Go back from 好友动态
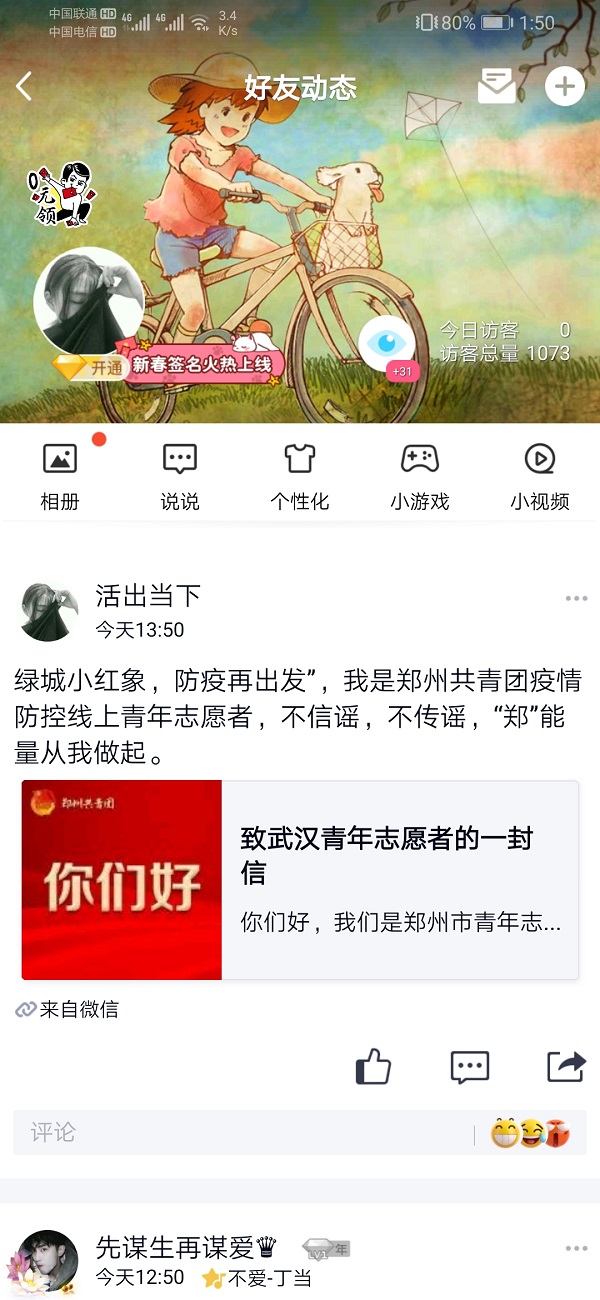This screenshot has width=600, height=1300. pyautogui.click(x=25, y=87)
